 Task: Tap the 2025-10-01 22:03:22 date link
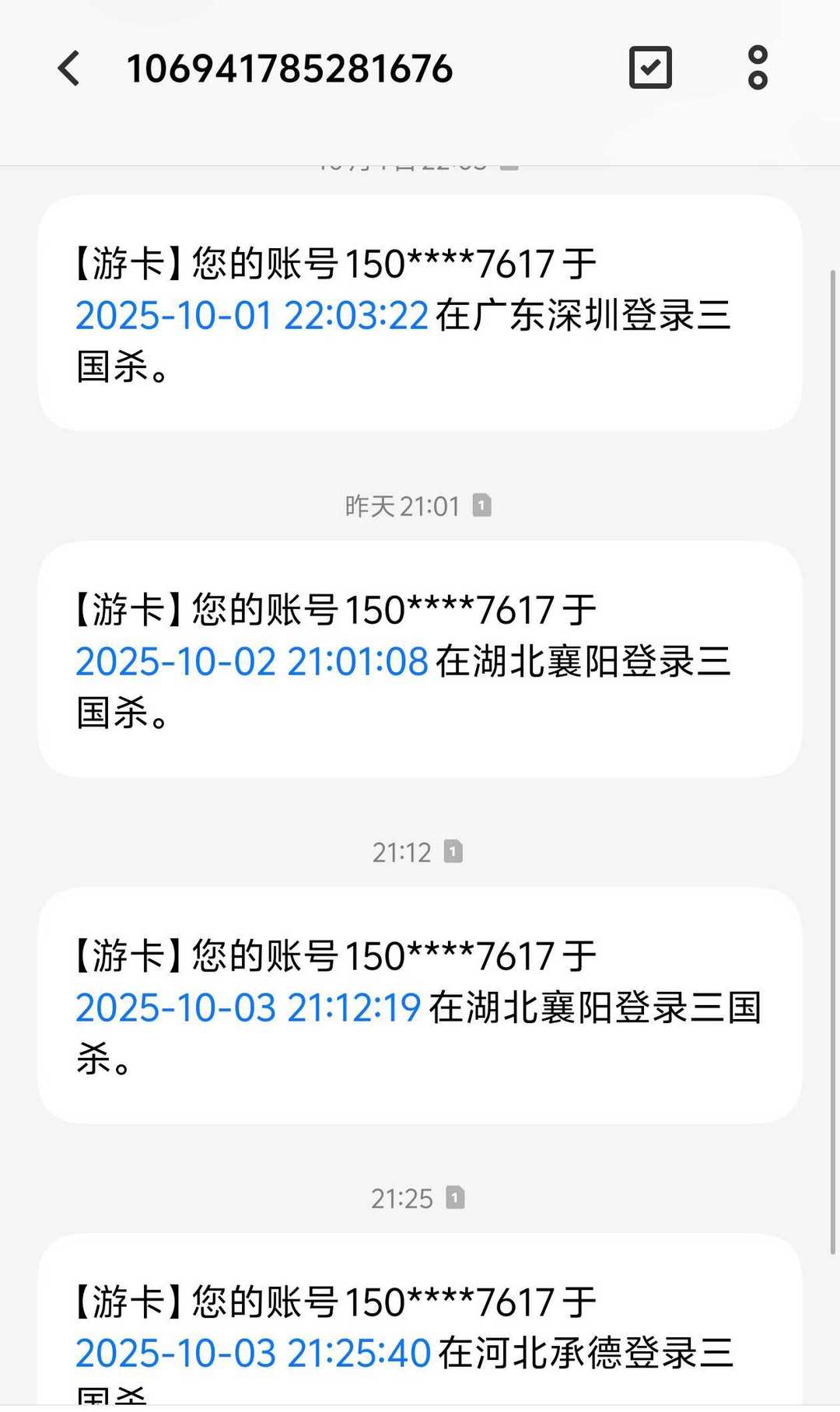coord(252,316)
